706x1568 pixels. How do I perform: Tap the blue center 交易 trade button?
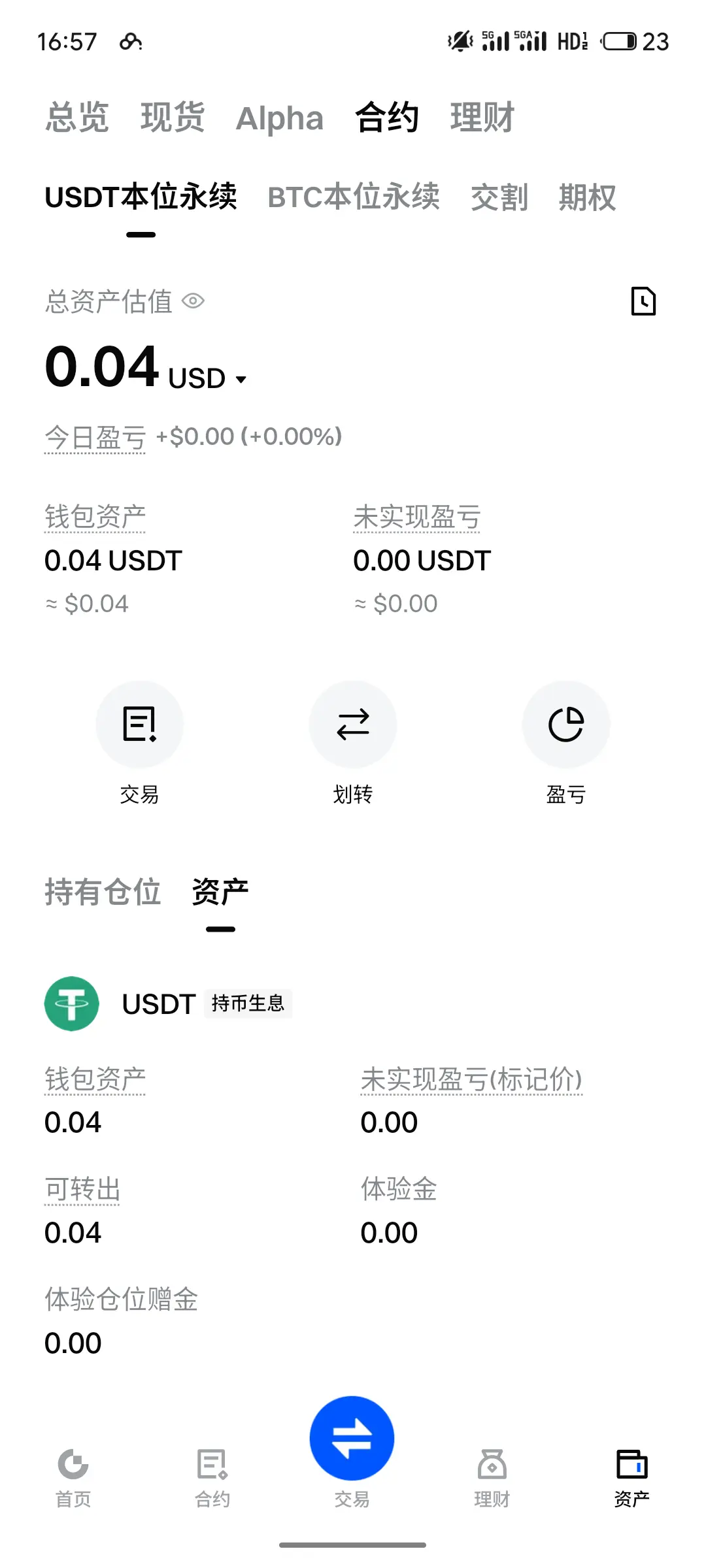pos(352,1439)
